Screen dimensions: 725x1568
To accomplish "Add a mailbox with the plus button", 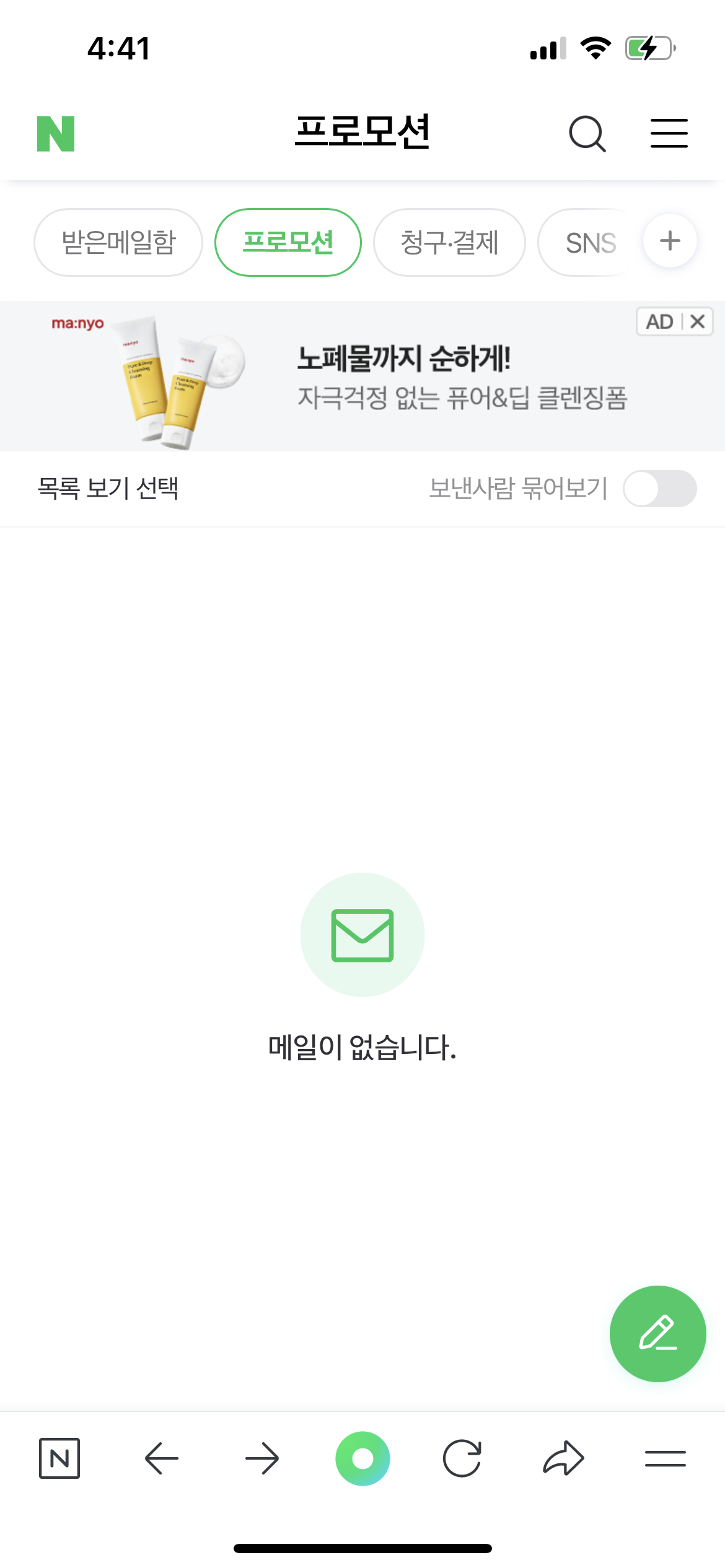I will pyautogui.click(x=670, y=241).
